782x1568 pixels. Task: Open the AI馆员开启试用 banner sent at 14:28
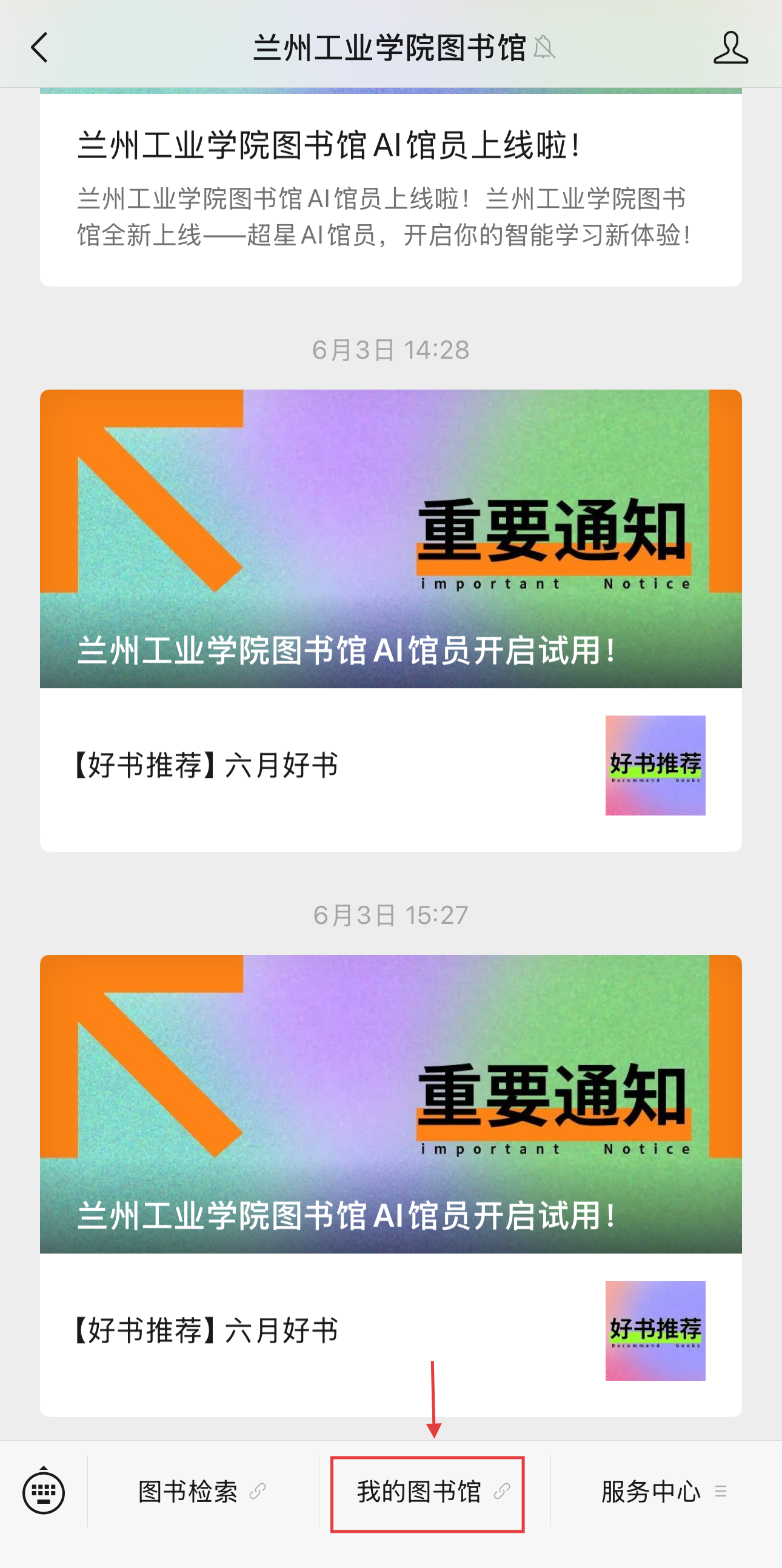390,539
